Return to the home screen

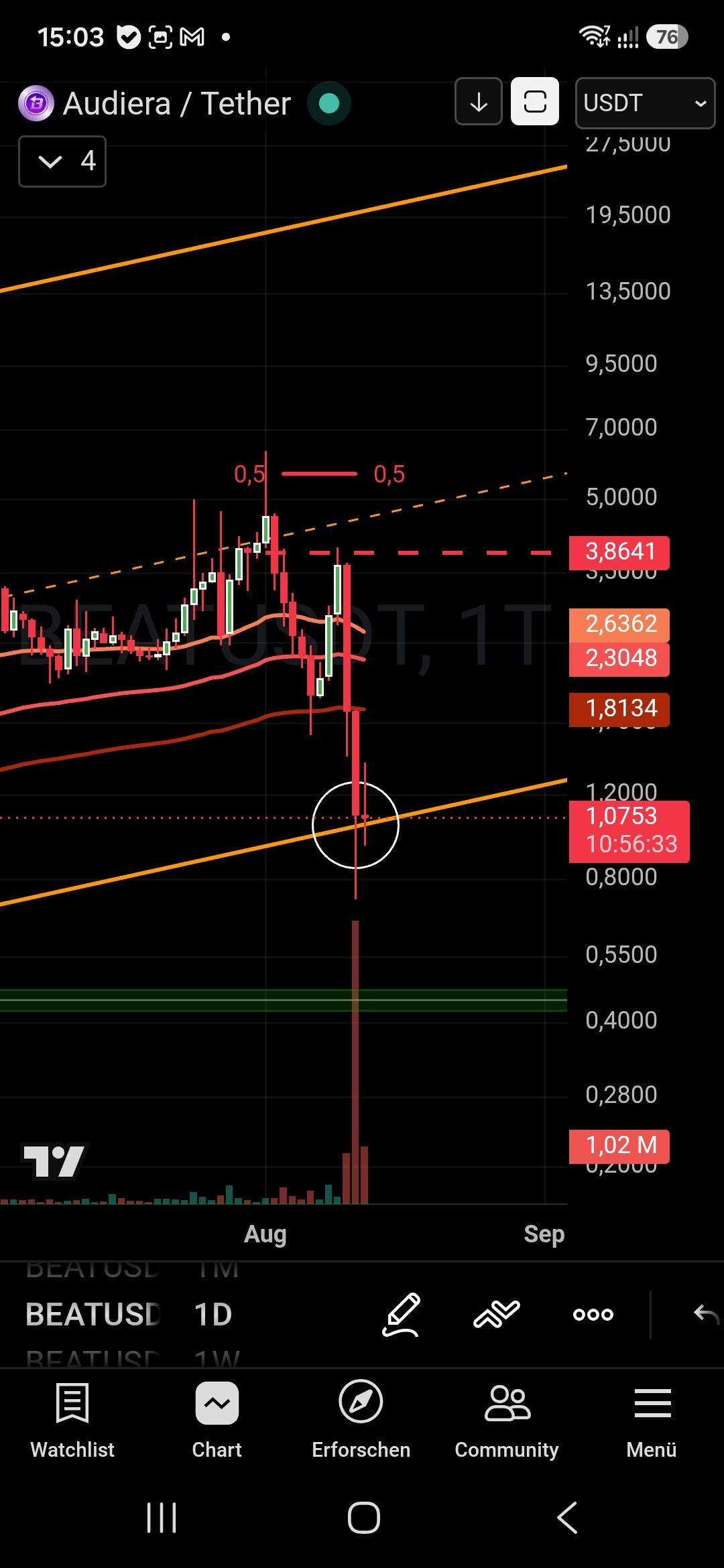(364, 1518)
